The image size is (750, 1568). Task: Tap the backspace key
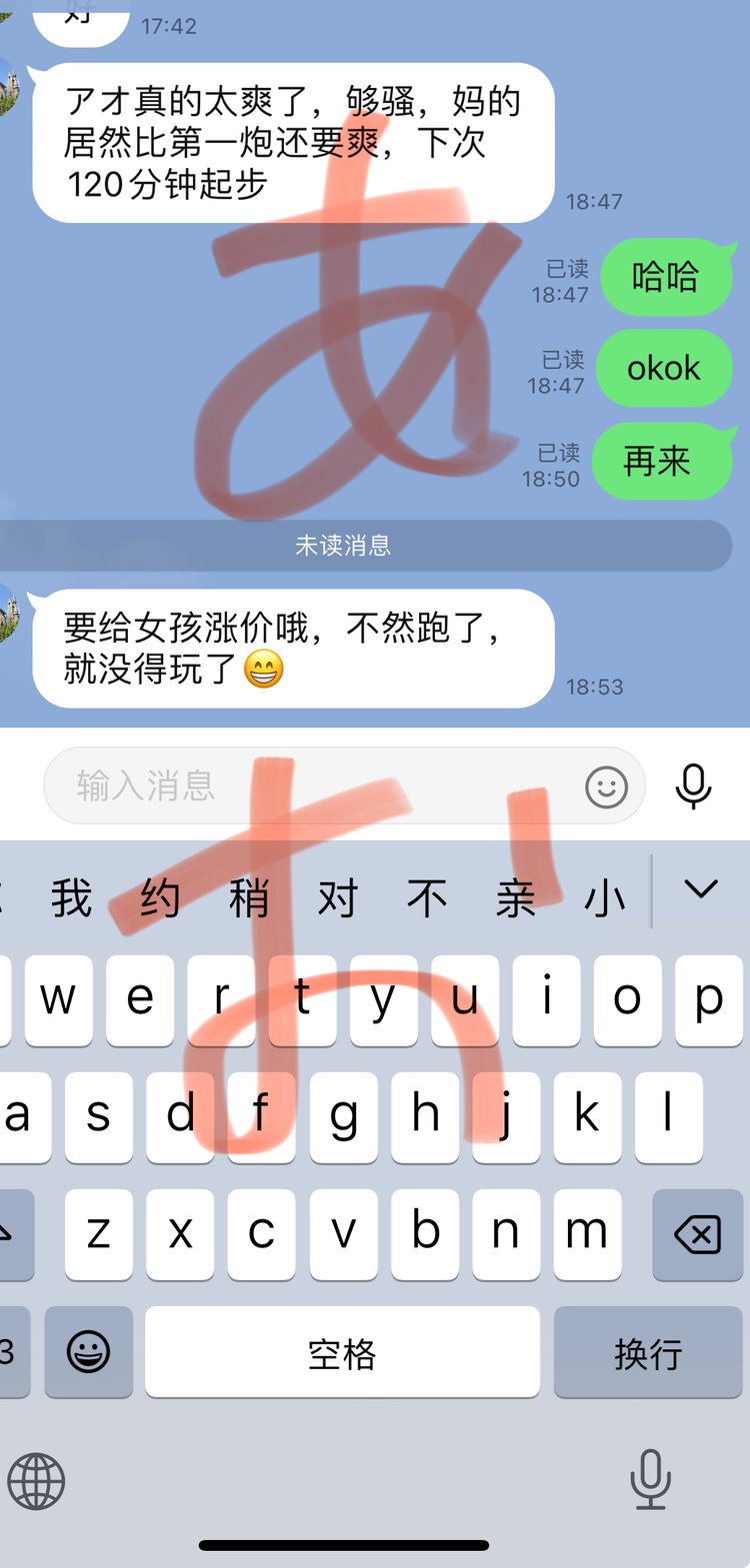tap(697, 1235)
